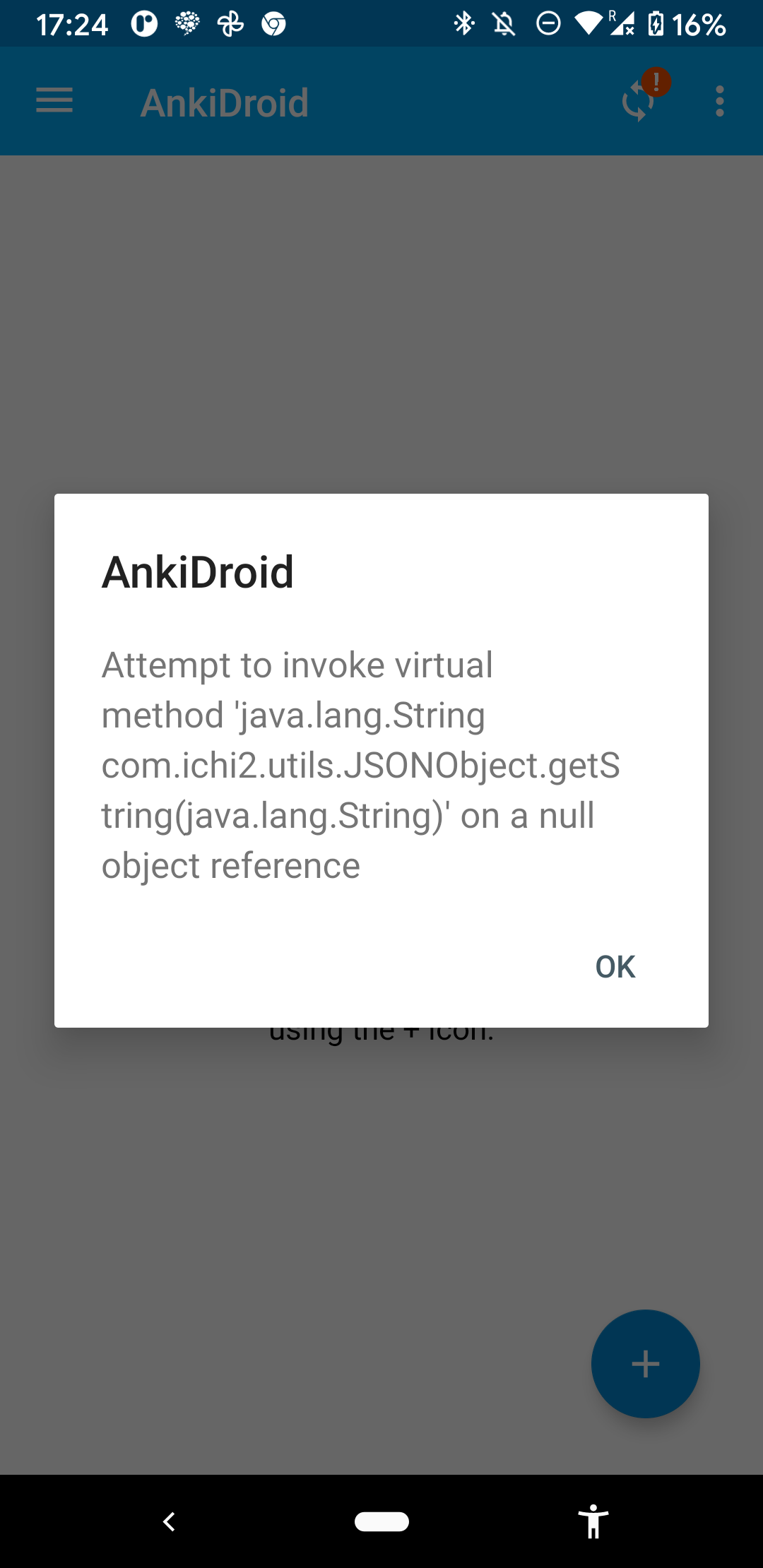Open the overflow menu
The width and height of the screenshot is (763, 1568).
click(720, 101)
